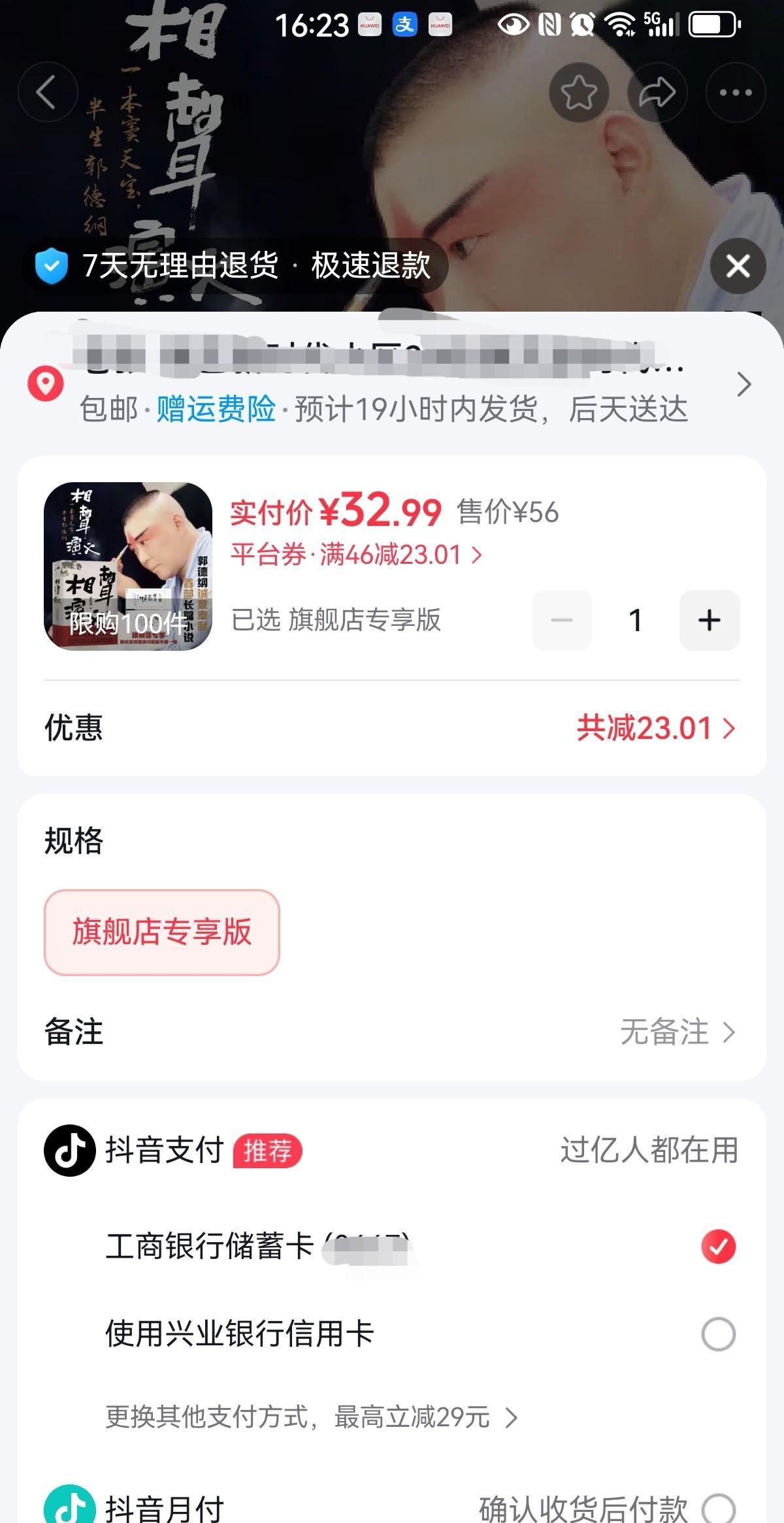Favorite this product with the star icon
Viewport: 784px width, 1523px height.
(x=579, y=92)
